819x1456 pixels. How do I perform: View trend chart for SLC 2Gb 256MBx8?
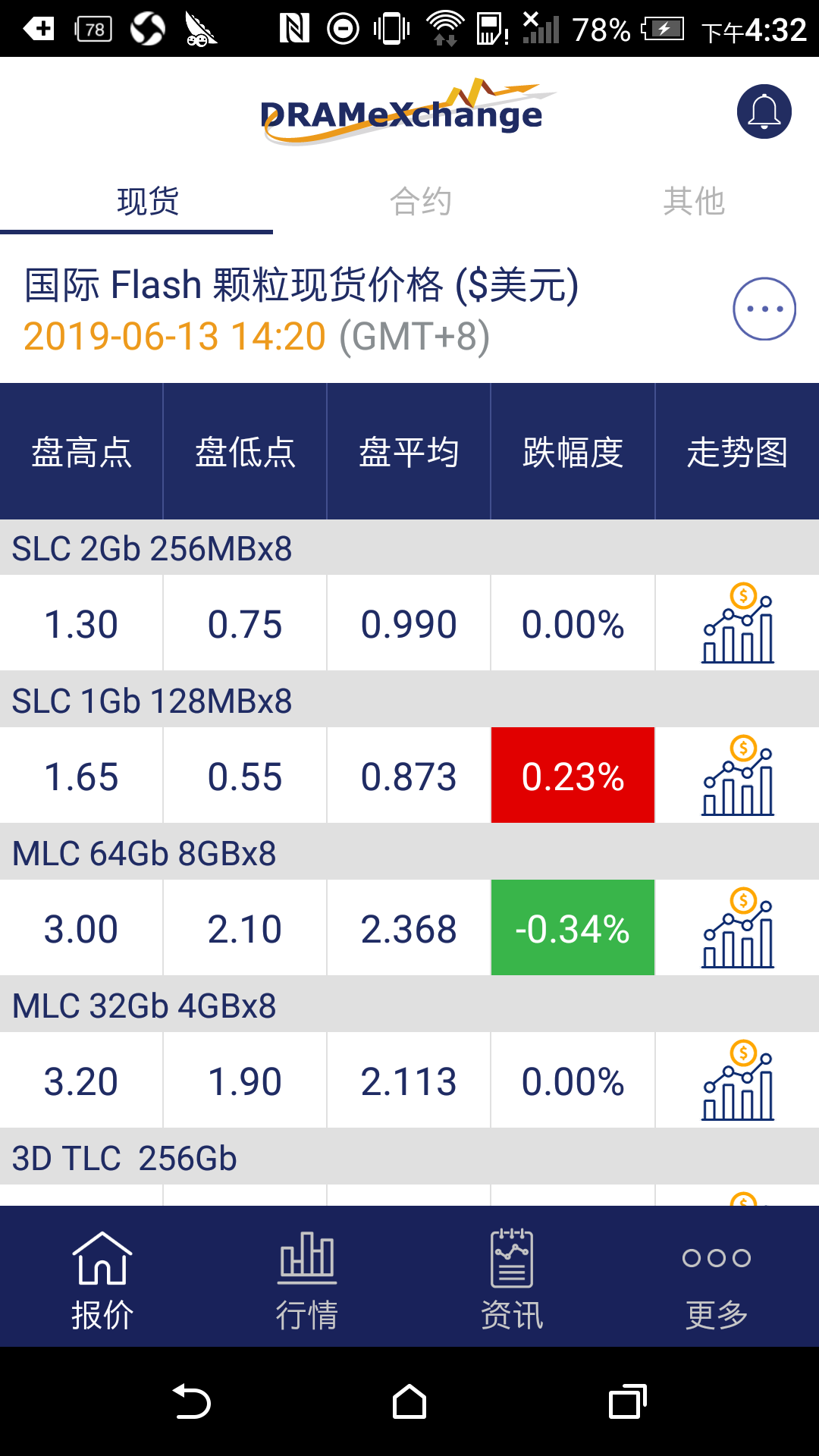(x=737, y=623)
